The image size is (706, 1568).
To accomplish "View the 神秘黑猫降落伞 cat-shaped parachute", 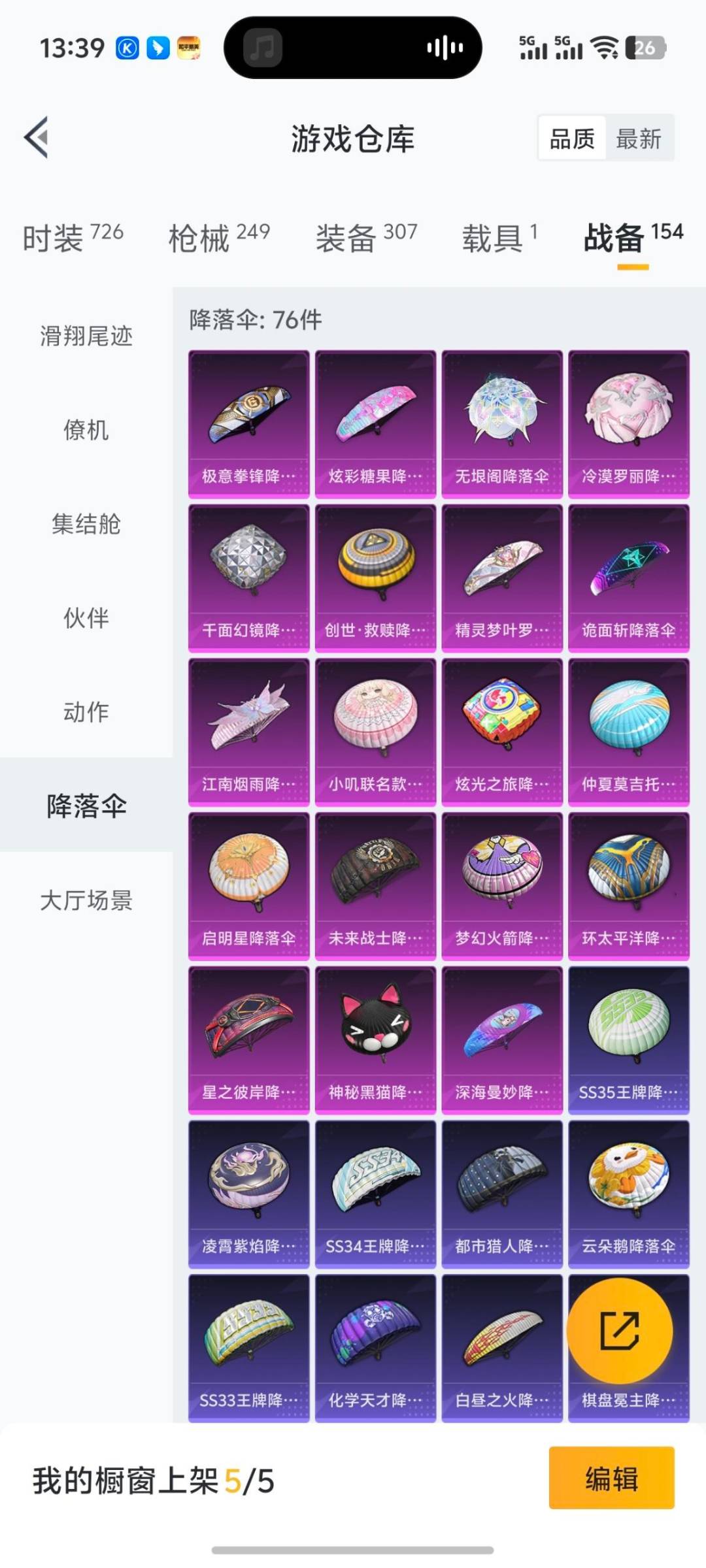I will (x=375, y=1032).
